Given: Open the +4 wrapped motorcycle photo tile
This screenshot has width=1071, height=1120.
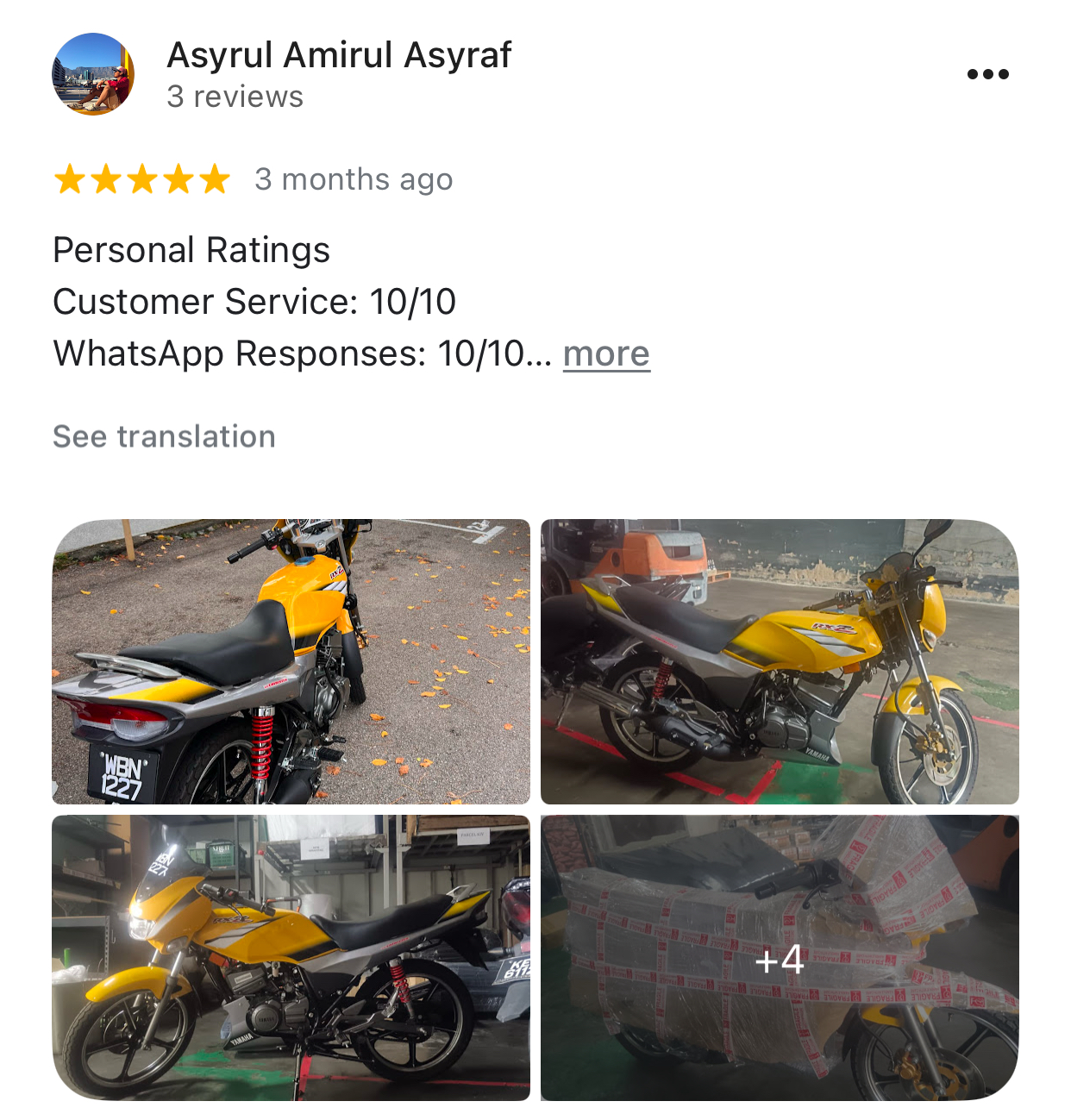Looking at the screenshot, I should [x=780, y=957].
